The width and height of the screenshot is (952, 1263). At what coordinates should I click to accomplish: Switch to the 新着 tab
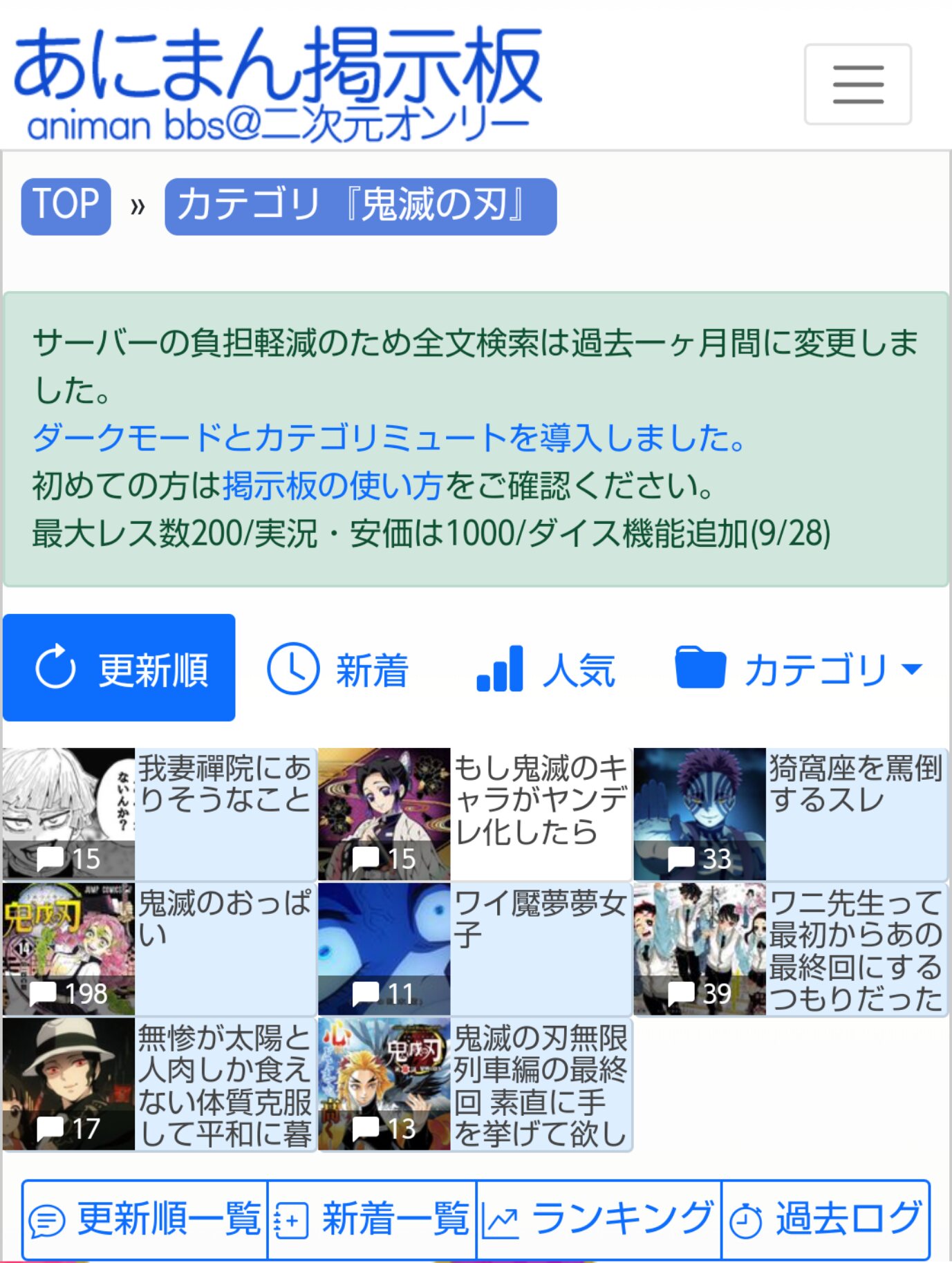click(x=337, y=669)
